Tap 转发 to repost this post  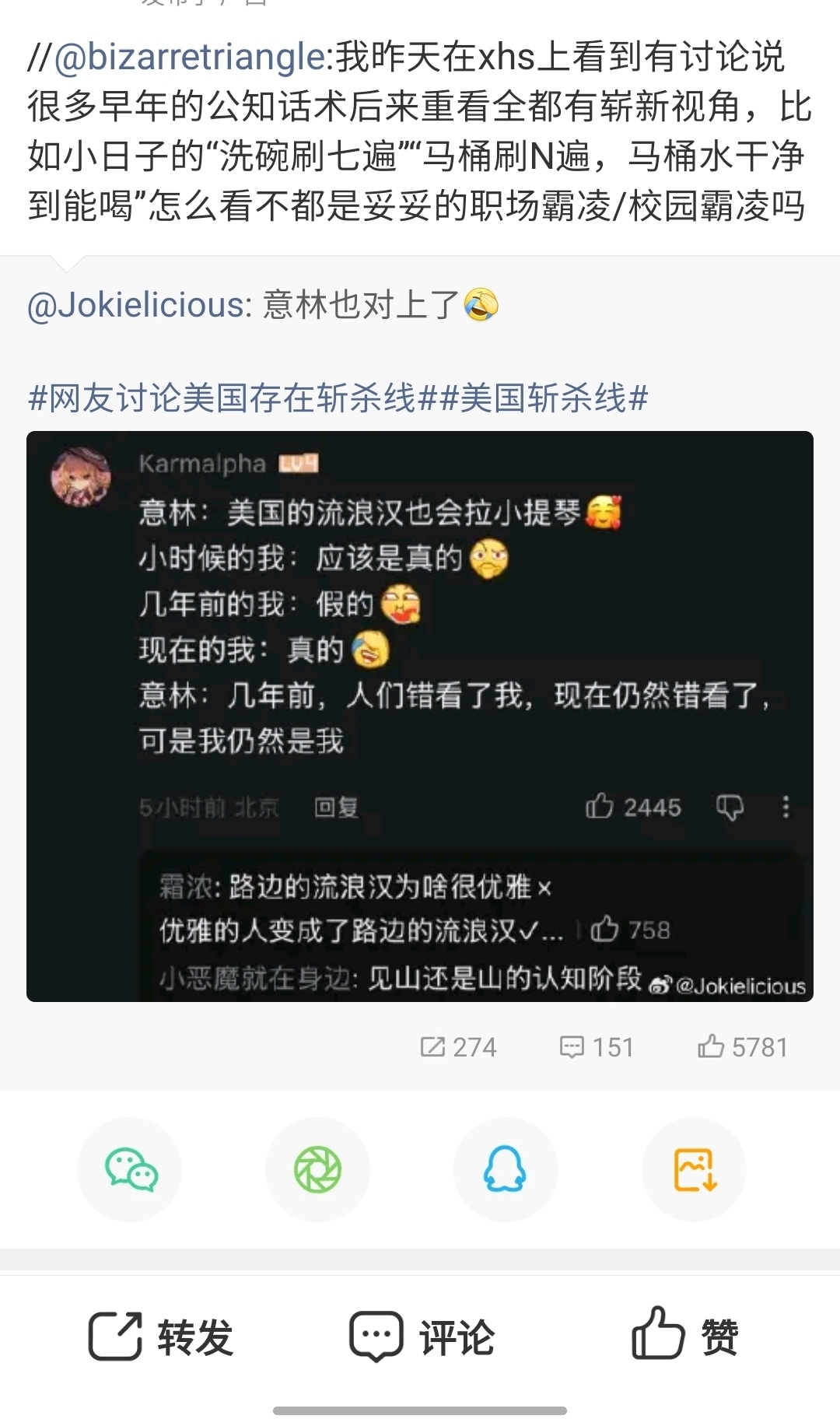coord(161,1337)
